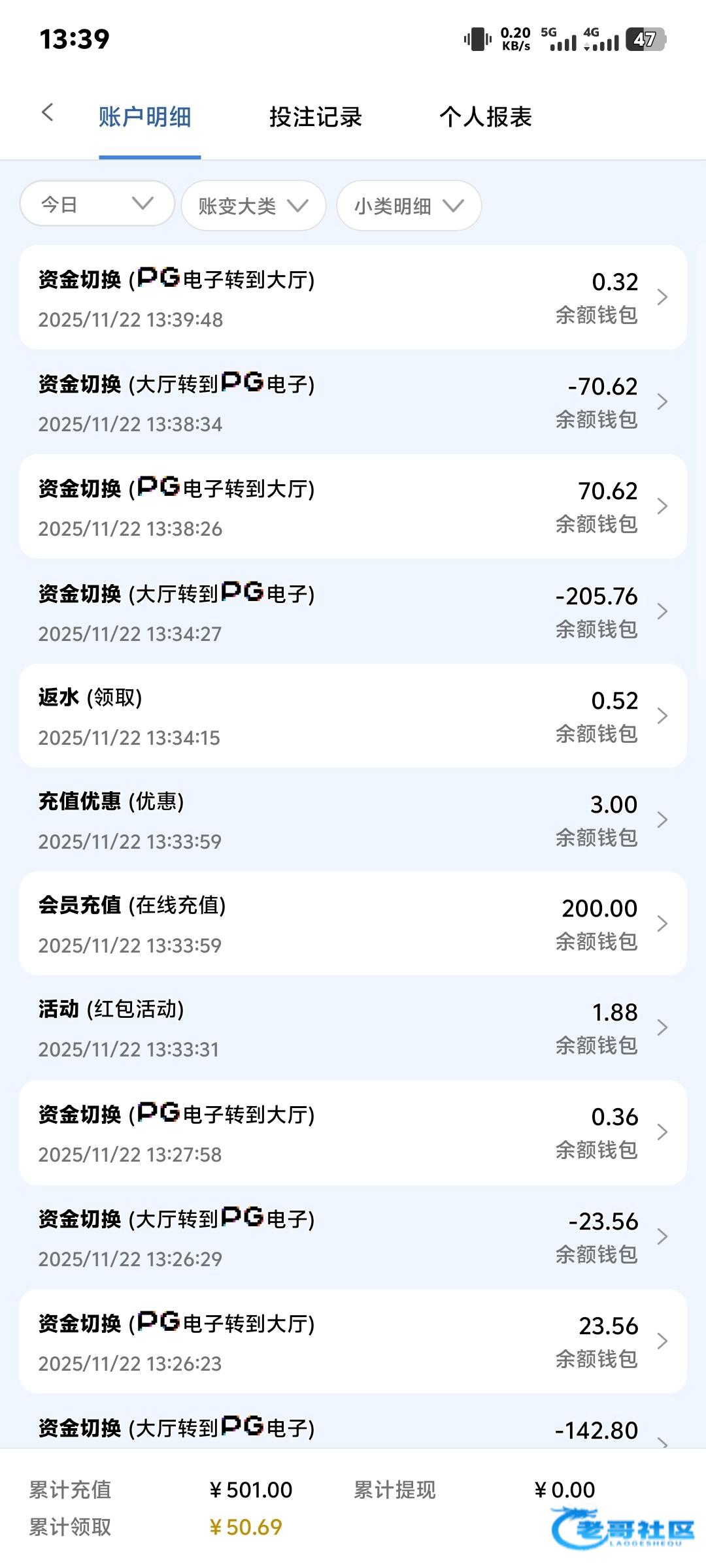Go back using the top-left arrow
Screen dimensions: 706x1568
[x=47, y=112]
